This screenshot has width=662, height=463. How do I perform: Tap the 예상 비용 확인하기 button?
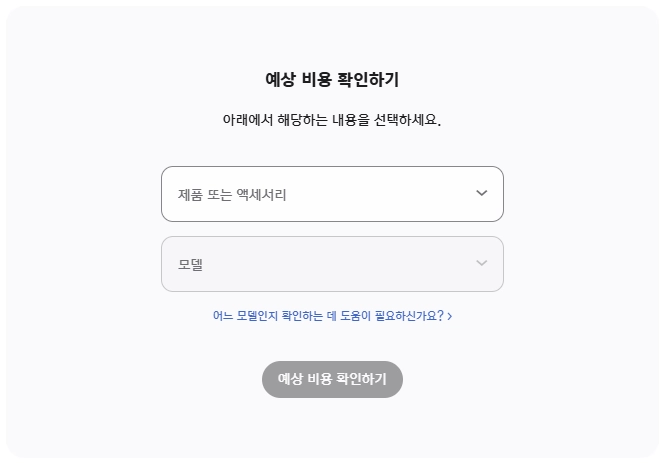332,379
